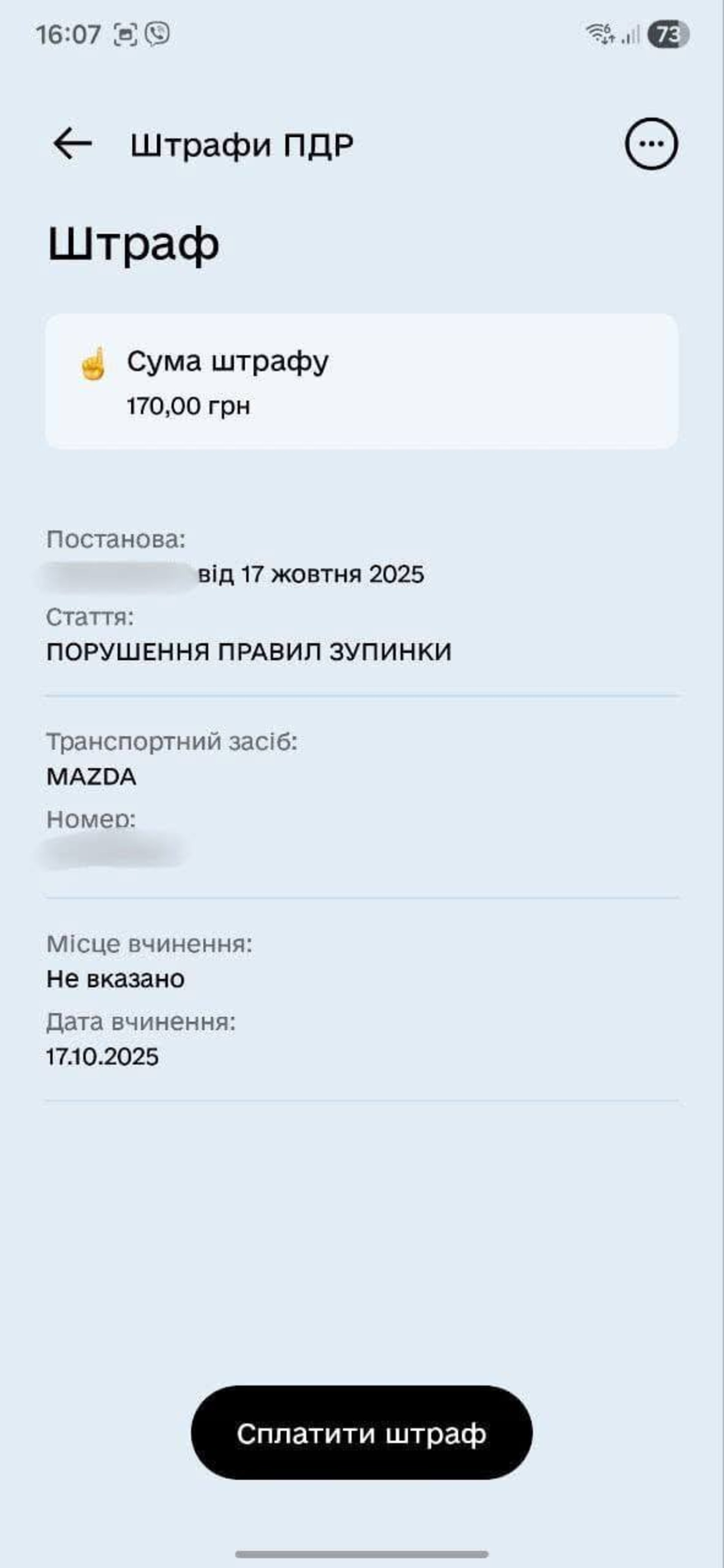Tap the Сплатити штраф button
Image resolution: width=724 pixels, height=1568 pixels.
pos(362,1433)
